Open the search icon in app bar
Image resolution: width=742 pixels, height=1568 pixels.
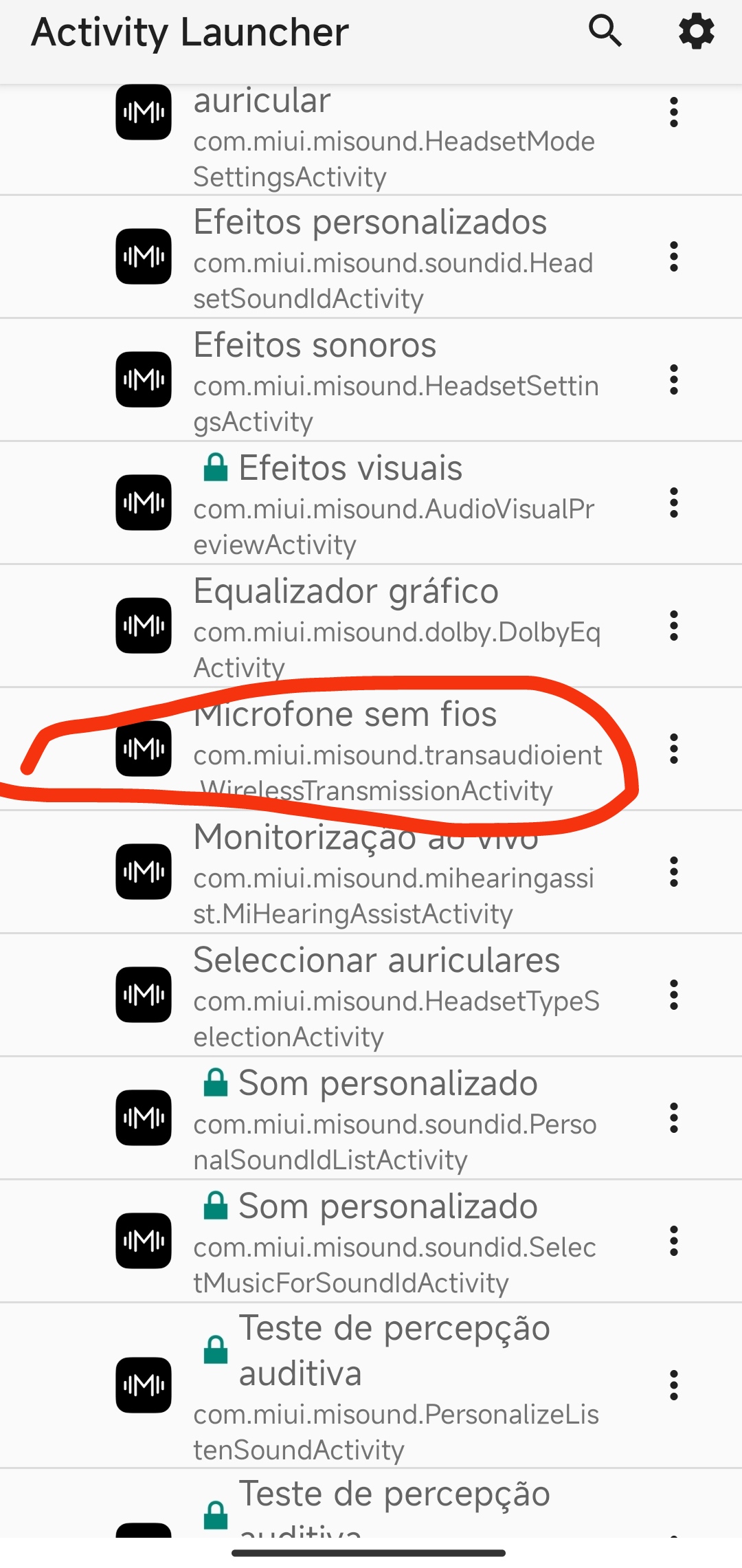pos(605,31)
